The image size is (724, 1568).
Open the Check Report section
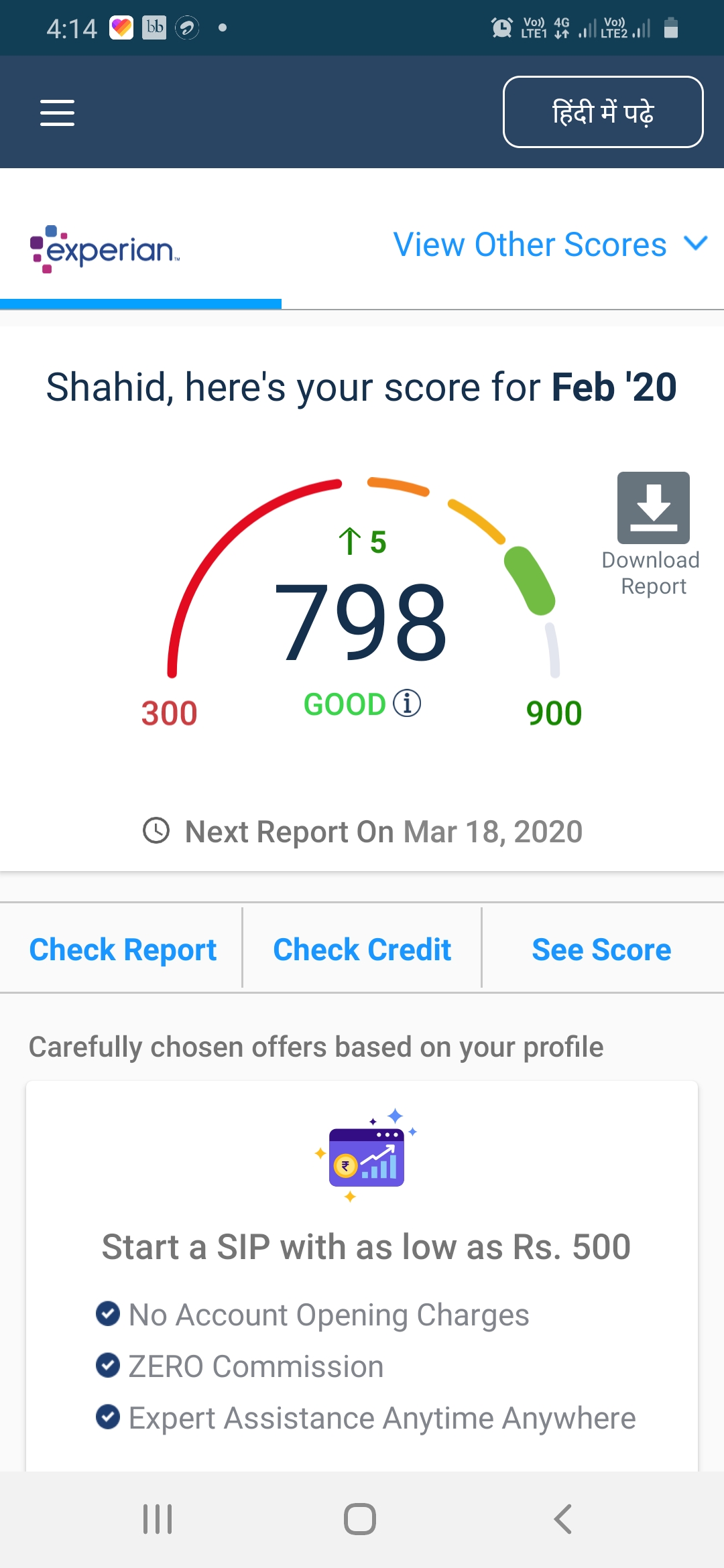pyautogui.click(x=123, y=950)
